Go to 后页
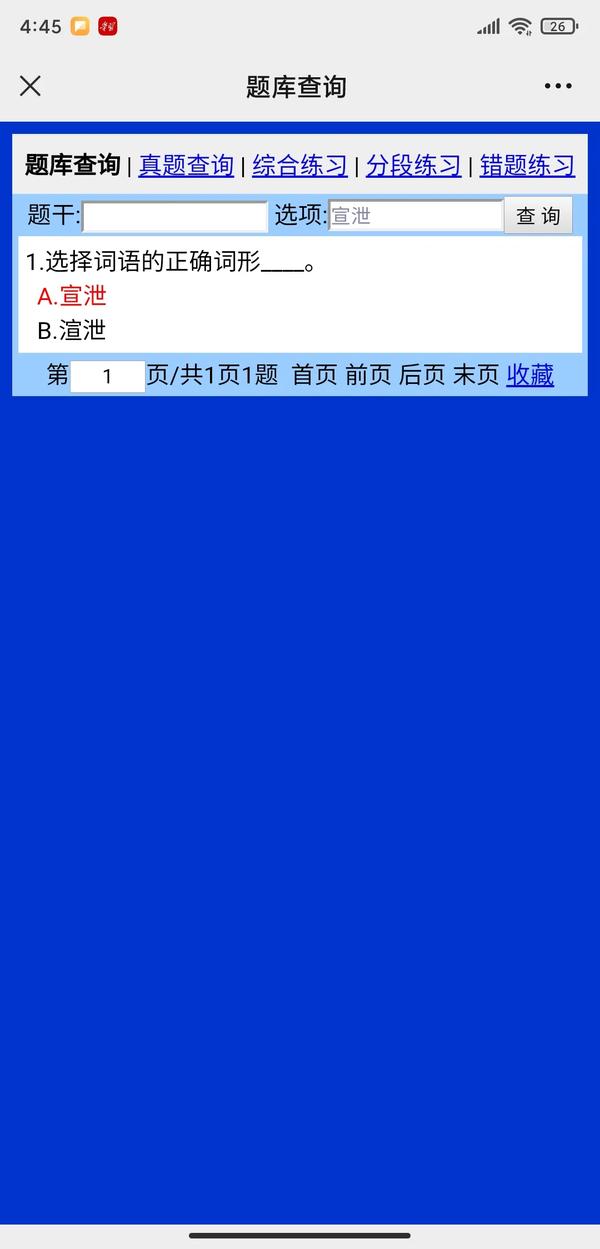Image resolution: width=600 pixels, height=1249 pixels. coord(422,376)
